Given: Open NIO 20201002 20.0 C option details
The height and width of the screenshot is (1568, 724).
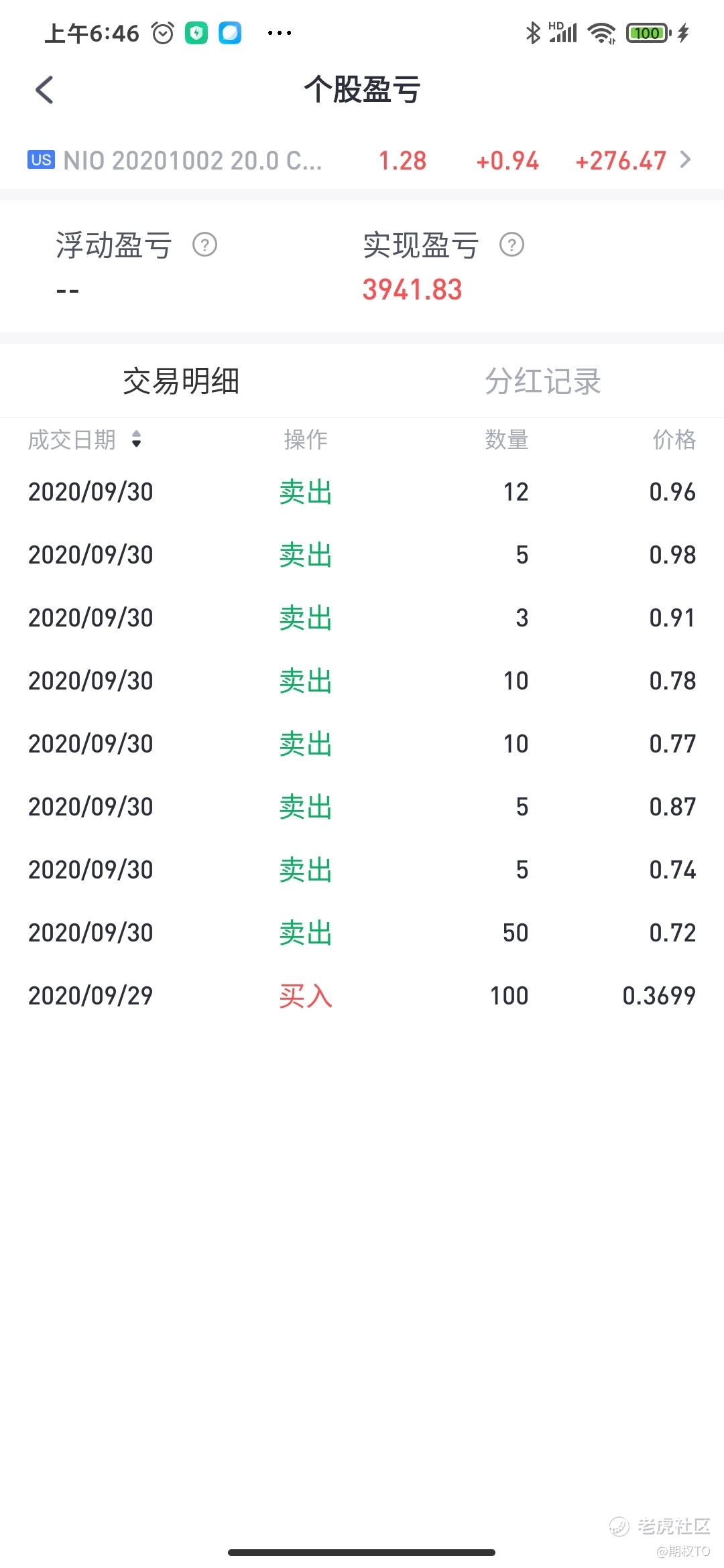Looking at the screenshot, I should [x=361, y=161].
